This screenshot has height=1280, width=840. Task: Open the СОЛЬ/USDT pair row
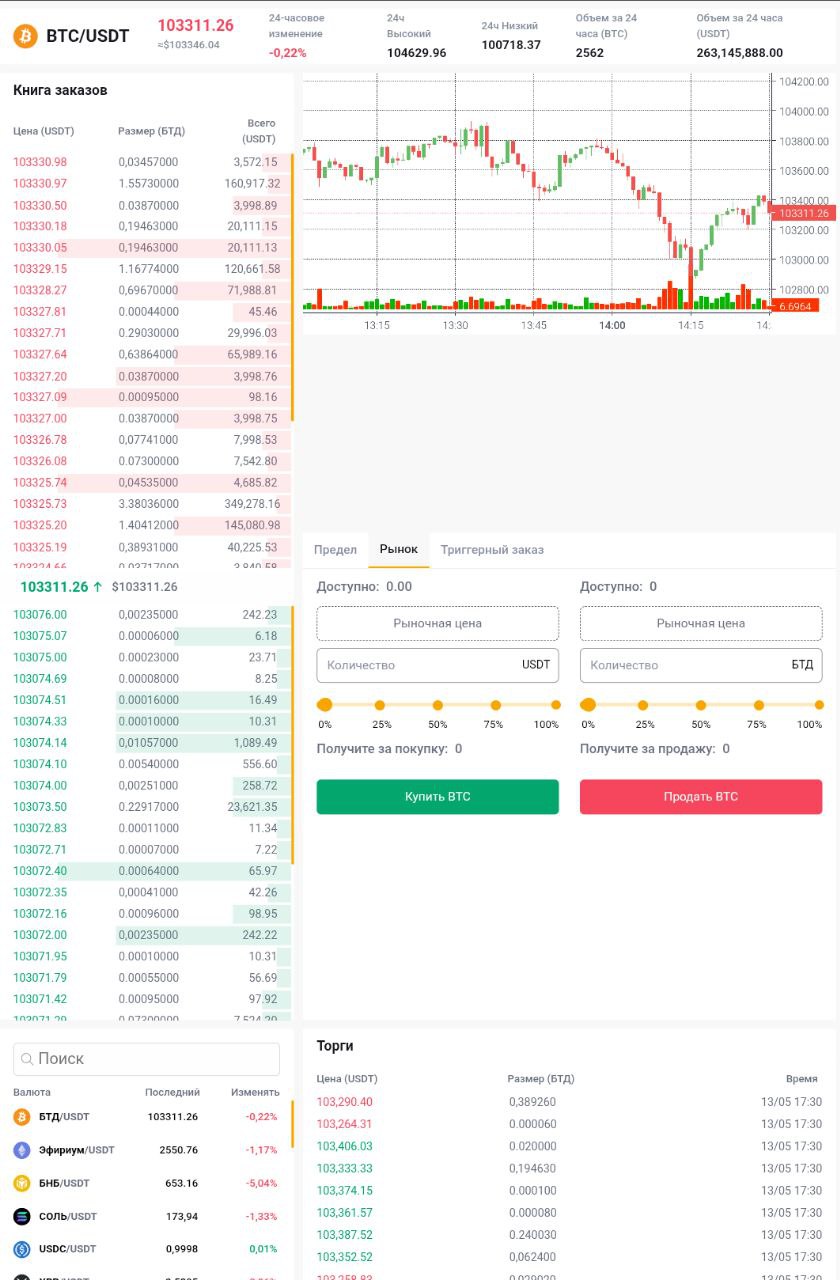146,1216
